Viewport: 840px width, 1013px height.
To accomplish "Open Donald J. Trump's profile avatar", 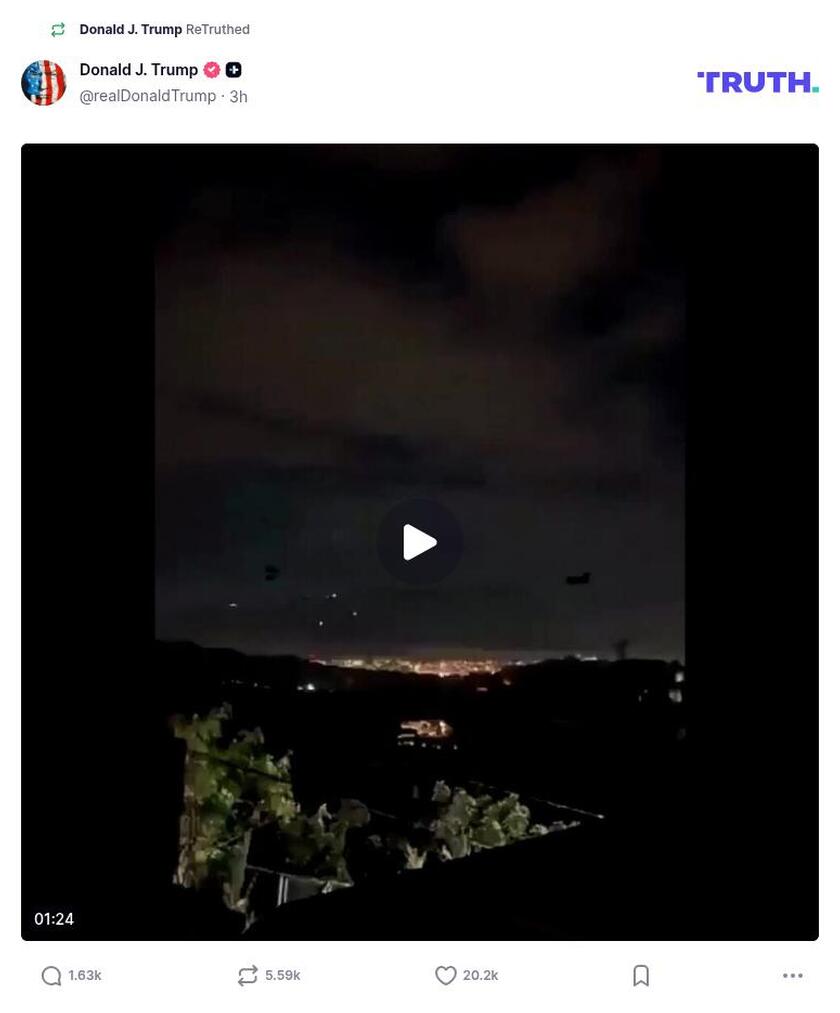I will (44, 82).
